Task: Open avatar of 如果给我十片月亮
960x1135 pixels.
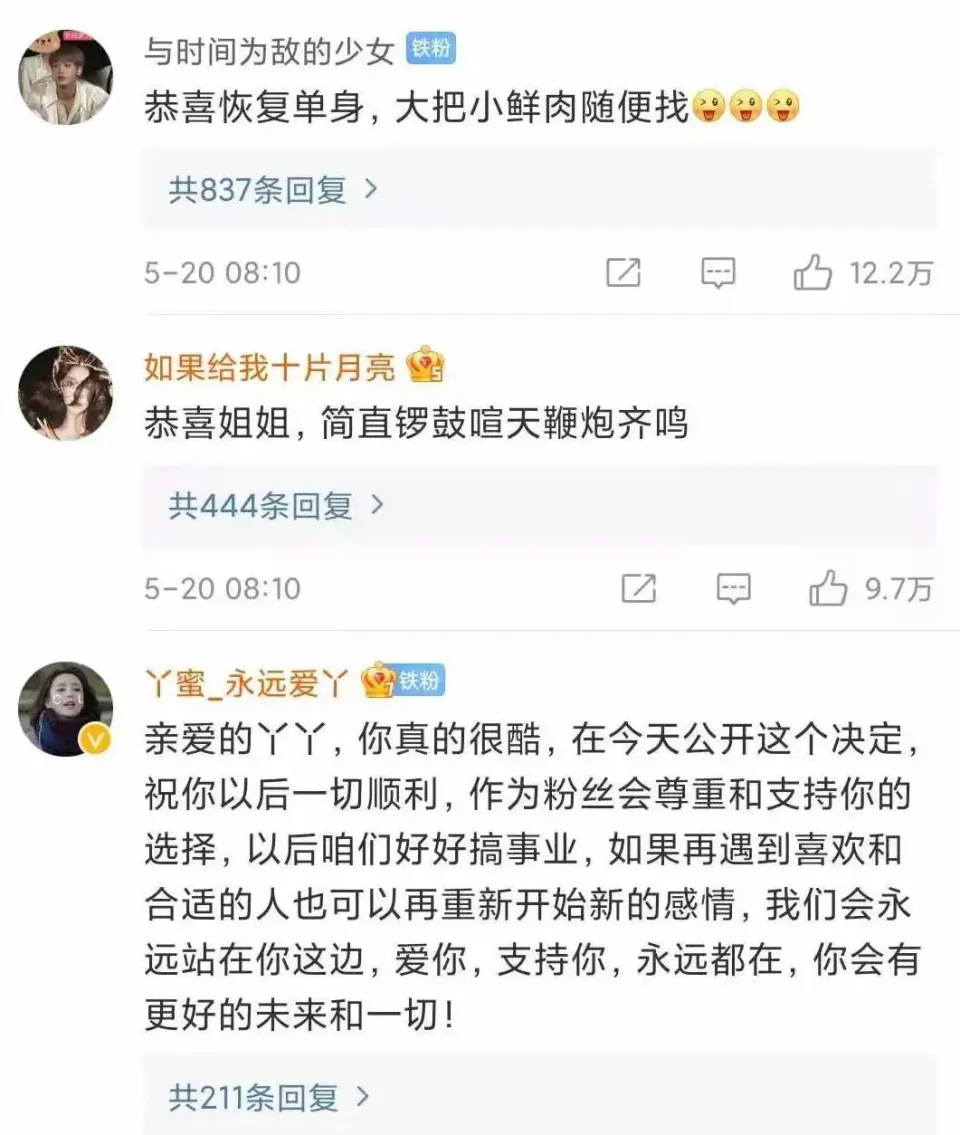Action: click(66, 392)
